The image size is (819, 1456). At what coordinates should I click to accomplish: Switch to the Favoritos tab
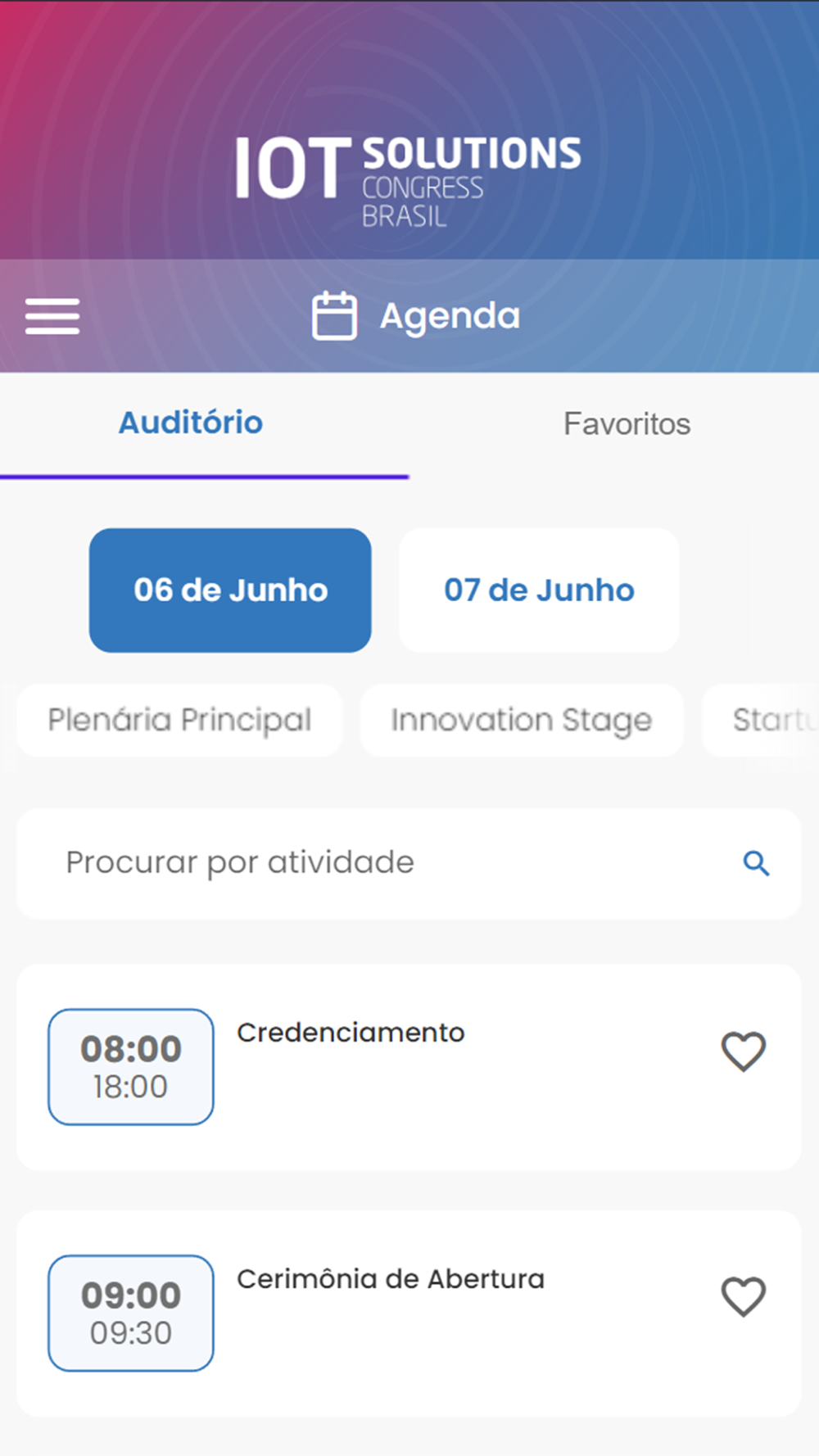click(627, 424)
